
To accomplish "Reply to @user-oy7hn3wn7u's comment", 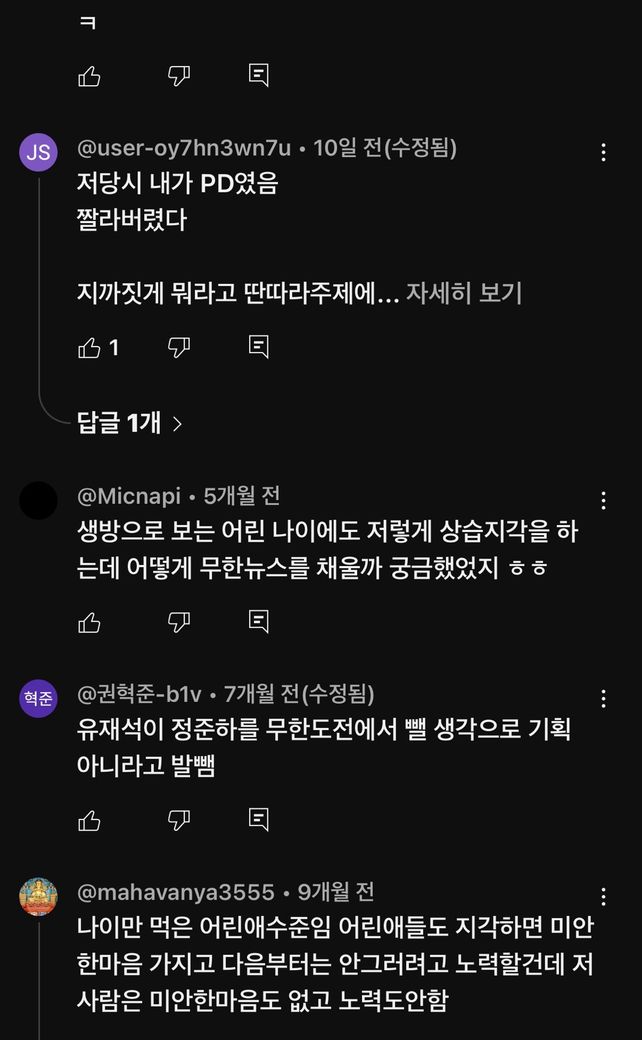I will (258, 348).
